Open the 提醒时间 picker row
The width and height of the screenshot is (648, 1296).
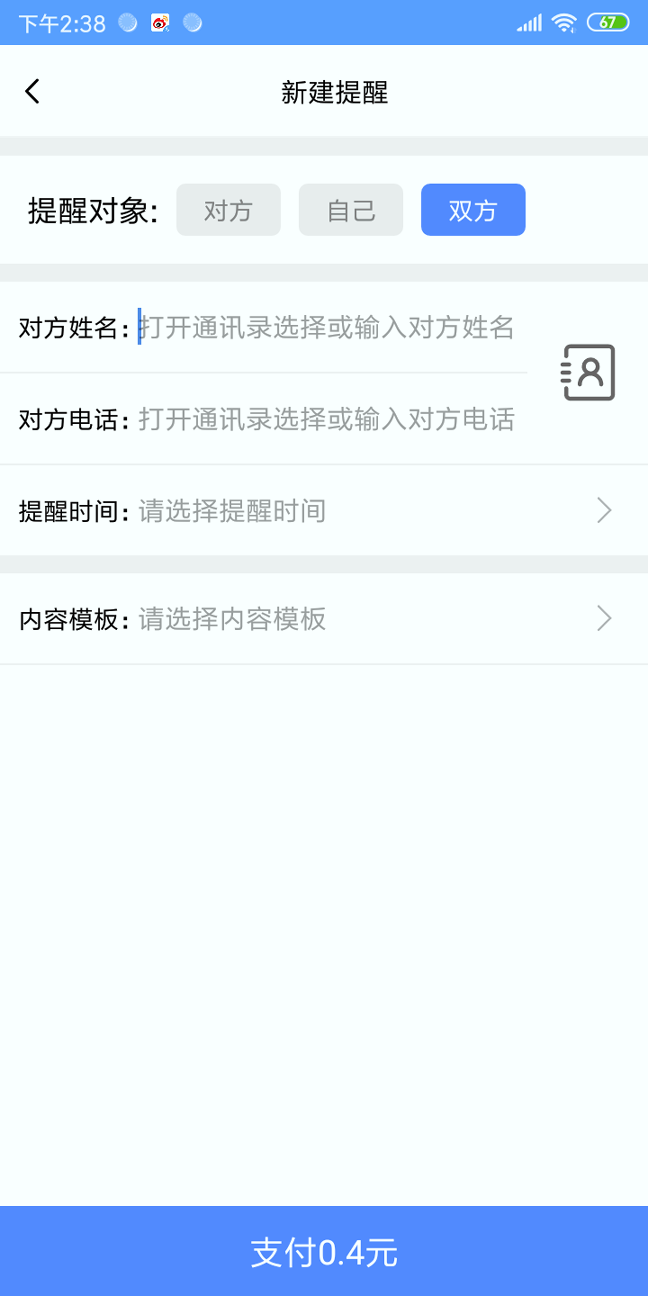pos(324,511)
